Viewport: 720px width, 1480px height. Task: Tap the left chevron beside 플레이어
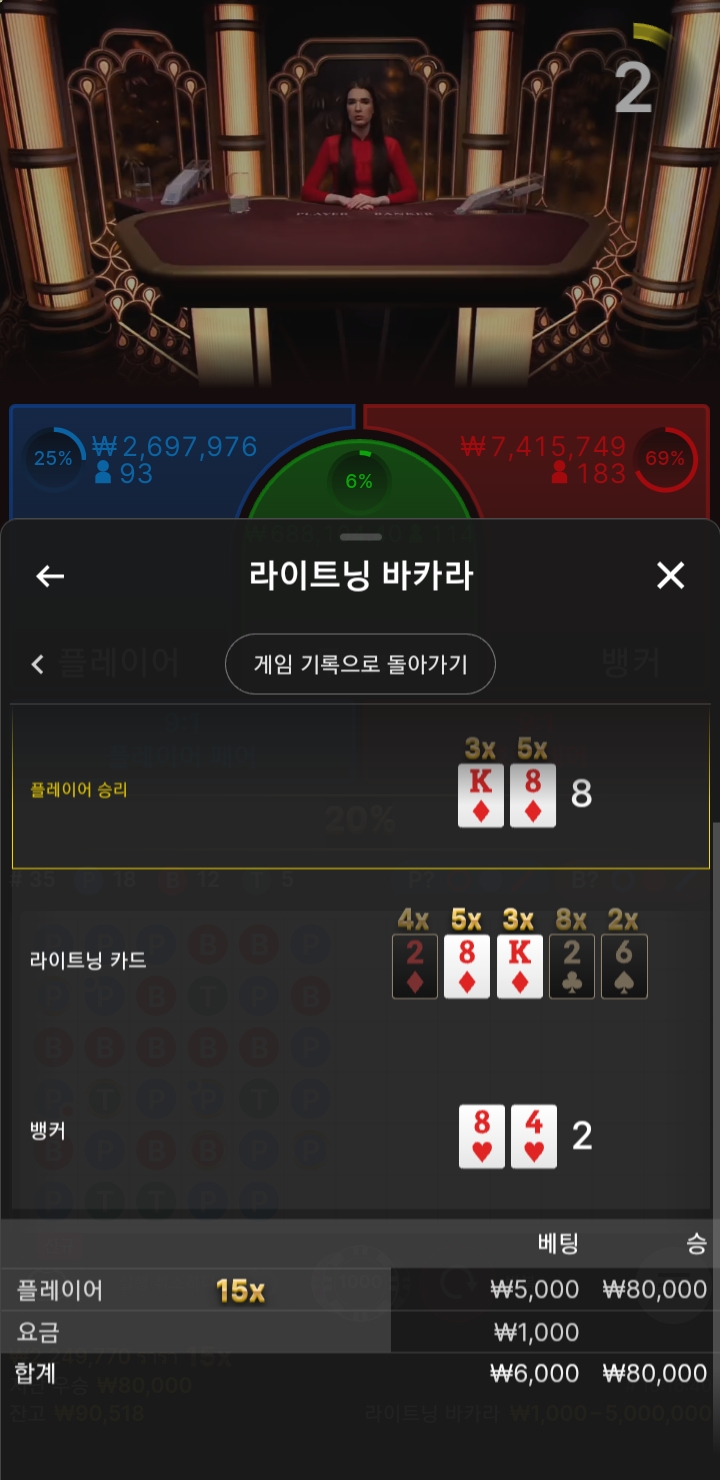(x=38, y=664)
